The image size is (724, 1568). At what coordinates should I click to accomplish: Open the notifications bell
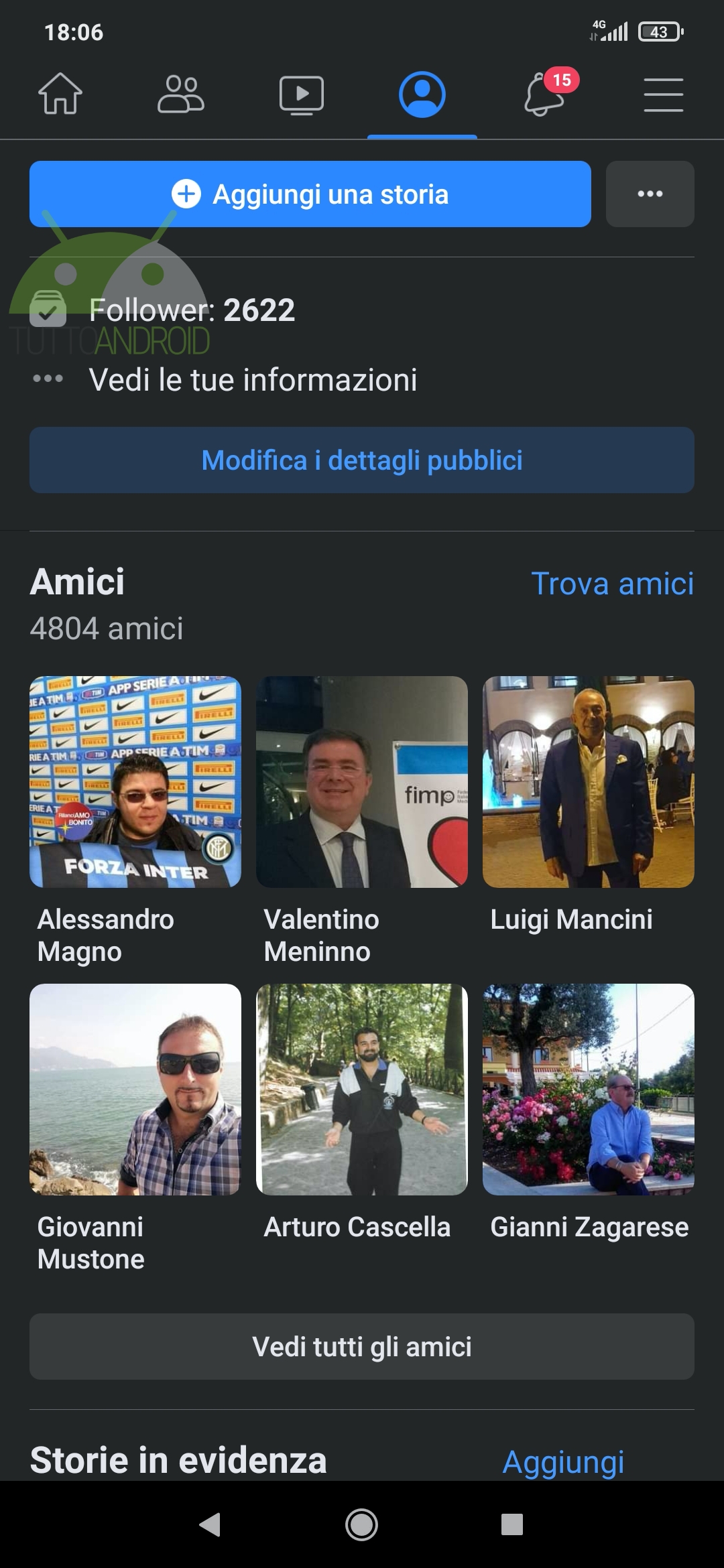click(x=543, y=94)
